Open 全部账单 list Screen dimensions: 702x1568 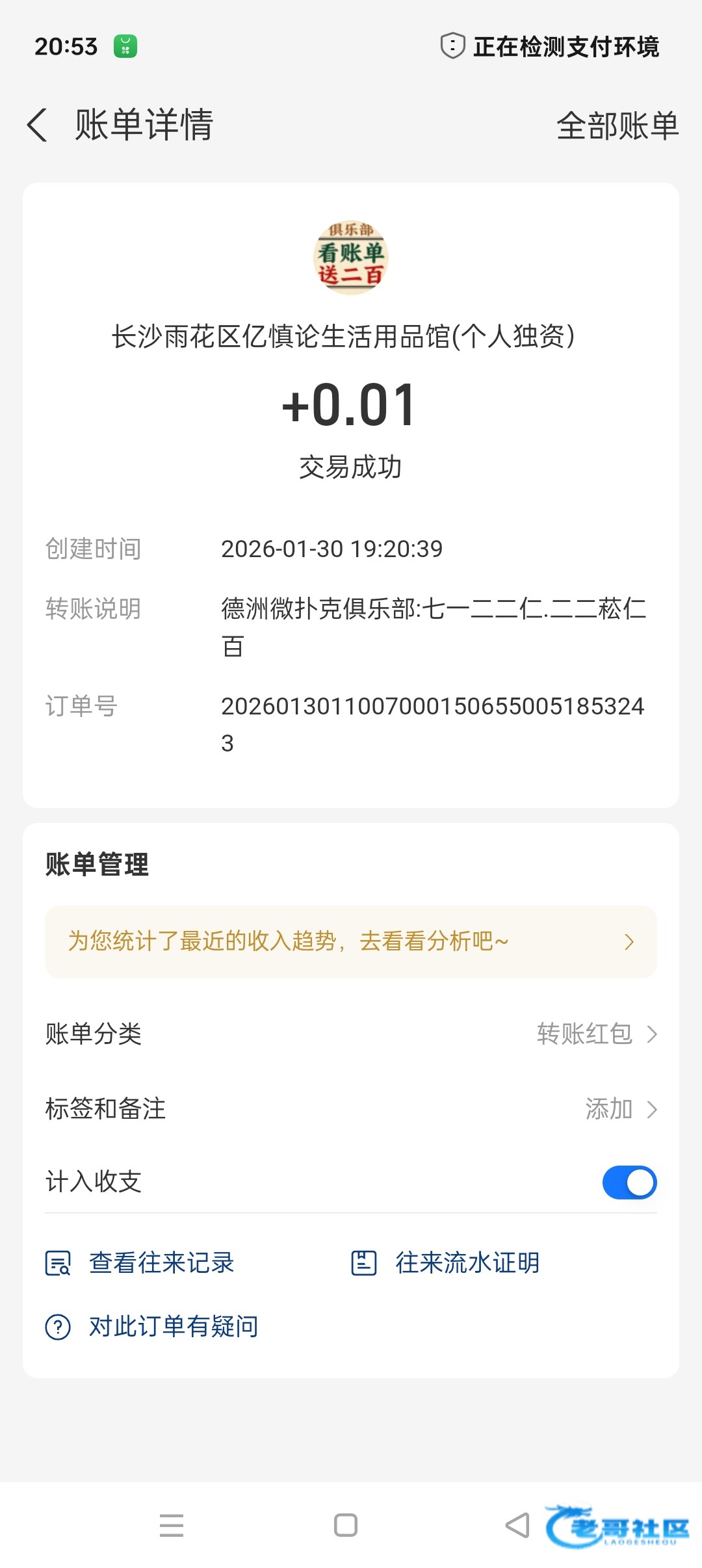tap(617, 125)
